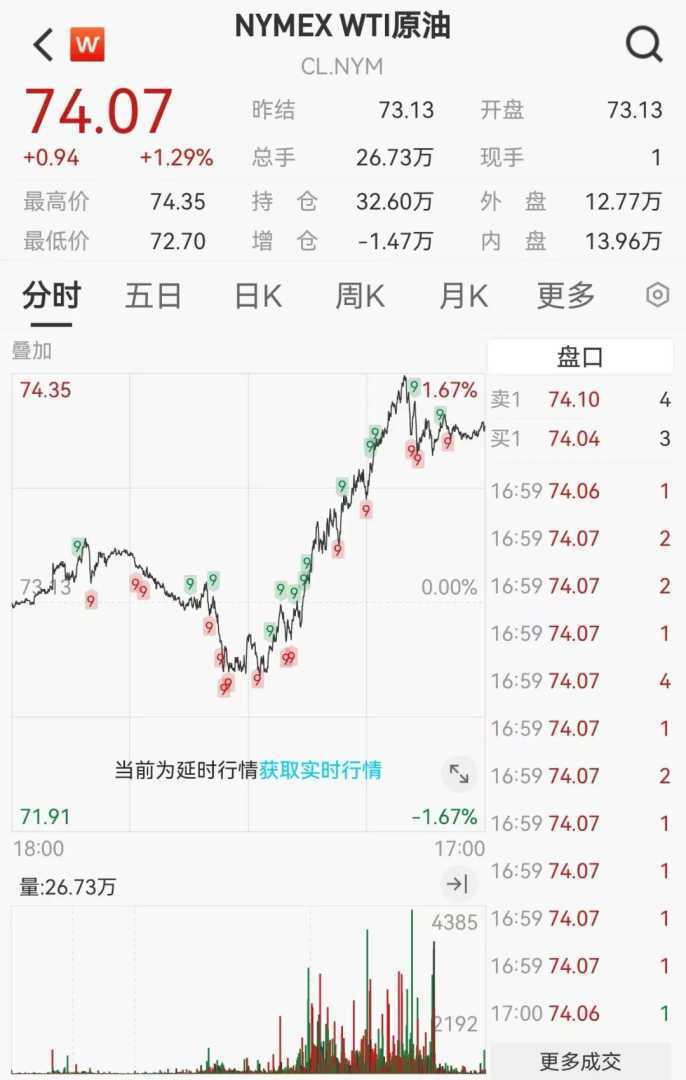Switch to the 分时 chart tab
This screenshot has height=1080, width=686.
pos(52,295)
